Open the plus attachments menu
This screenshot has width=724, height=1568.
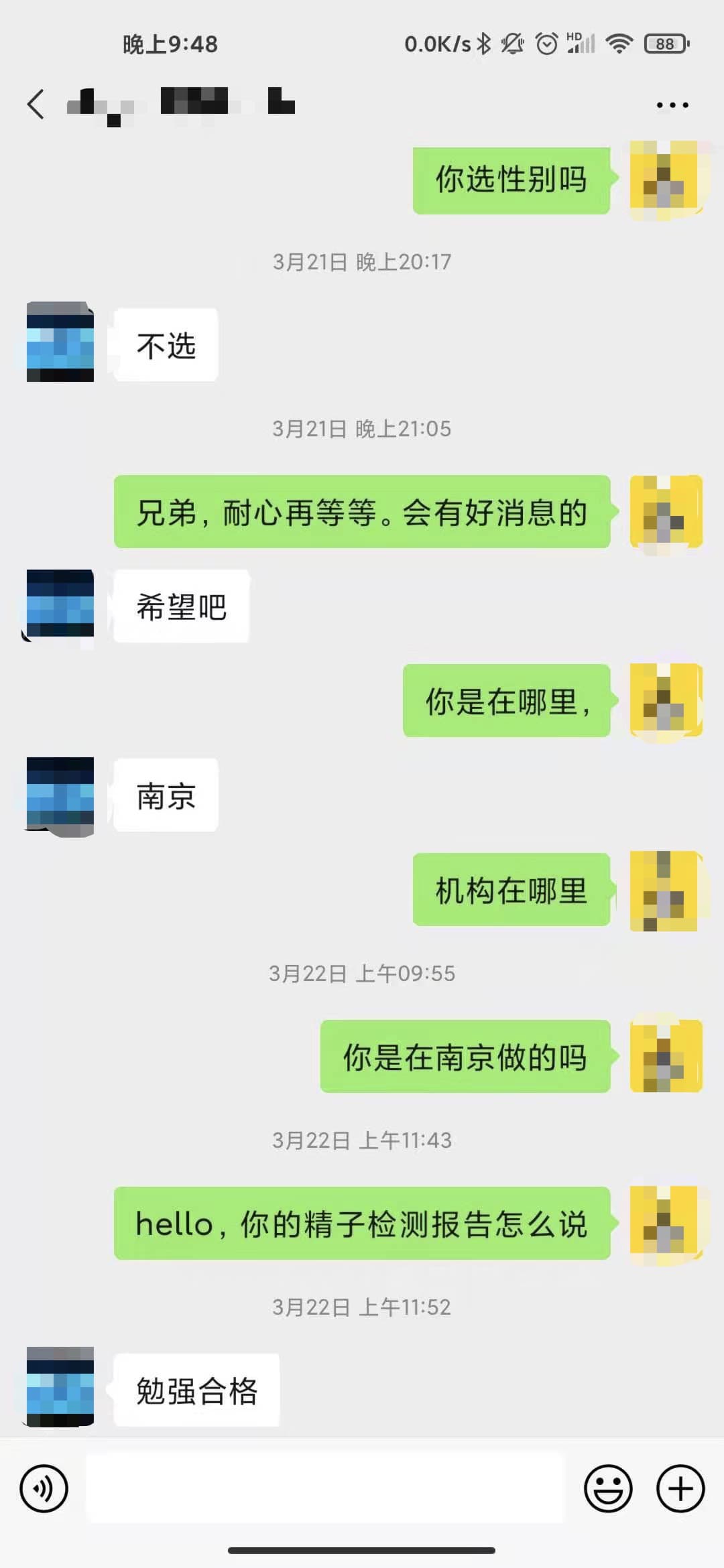click(680, 1488)
